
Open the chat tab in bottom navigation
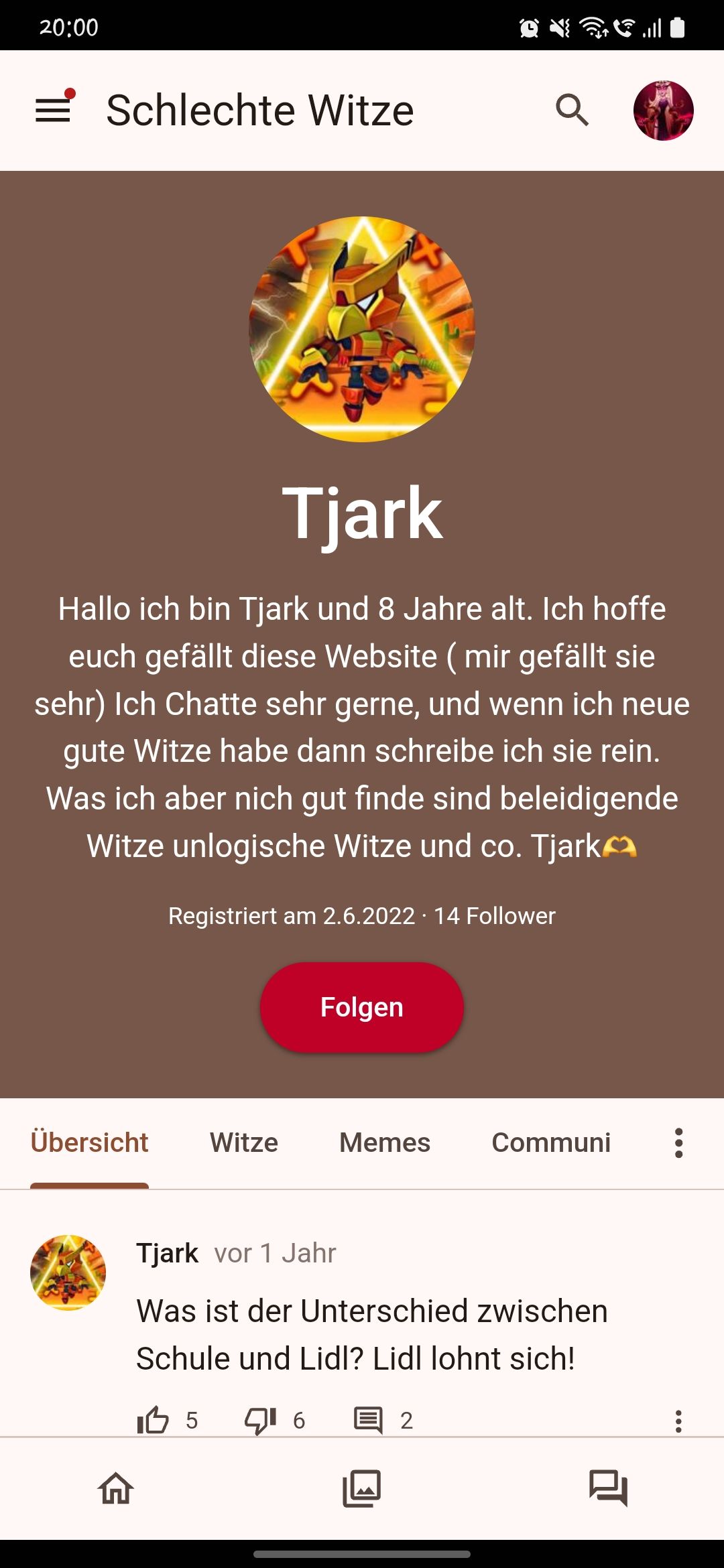[x=608, y=1488]
